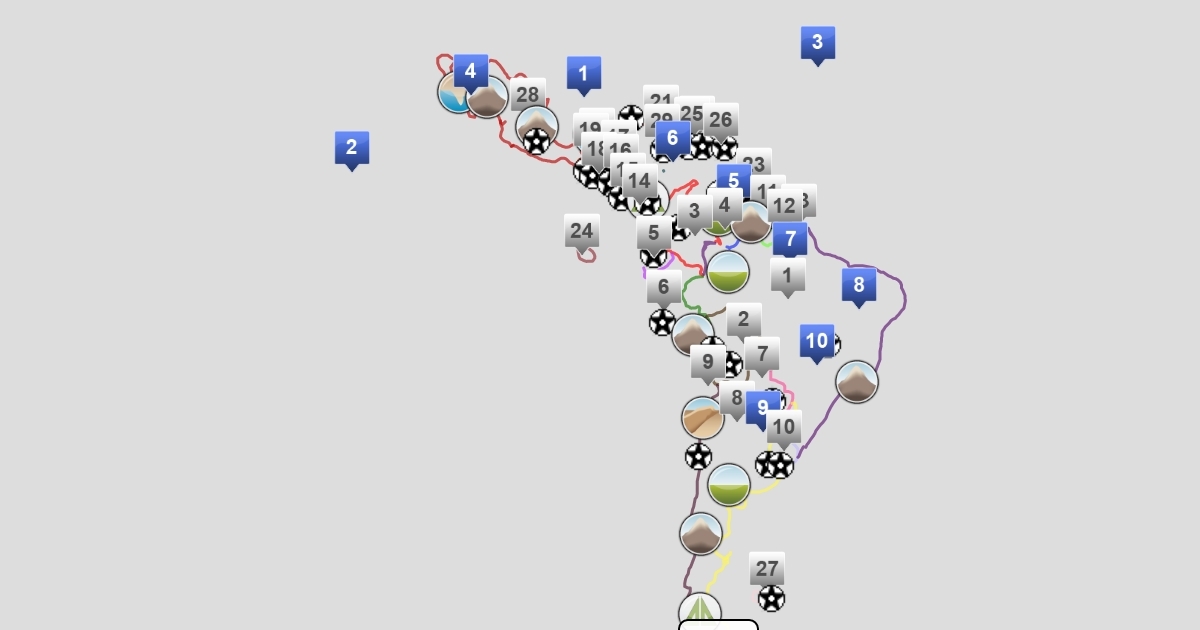This screenshot has width=1200, height=630.
Task: Open blue pin number 1
Action: (583, 74)
